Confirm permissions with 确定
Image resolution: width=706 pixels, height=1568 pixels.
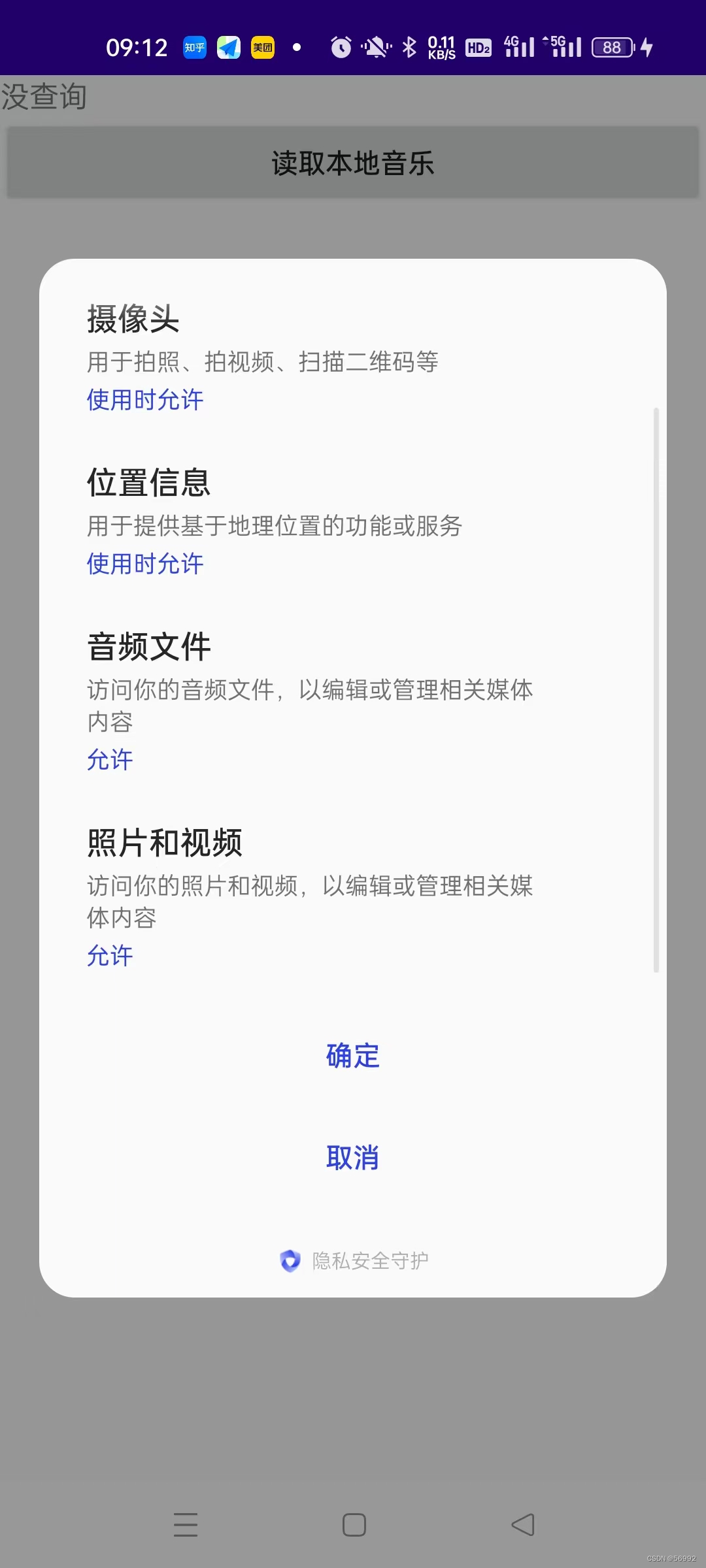click(353, 1056)
